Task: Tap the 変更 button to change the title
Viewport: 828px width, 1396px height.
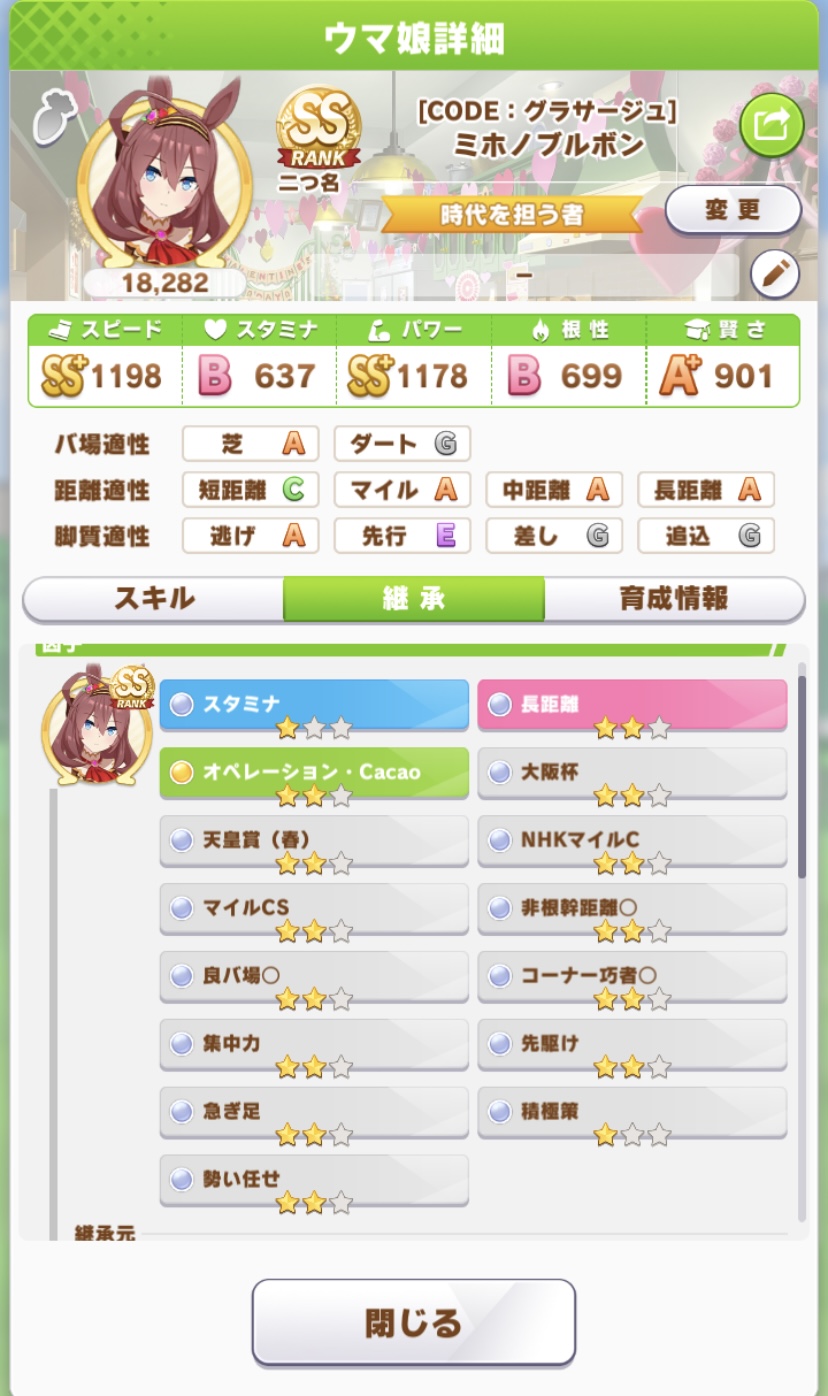Action: (x=733, y=210)
